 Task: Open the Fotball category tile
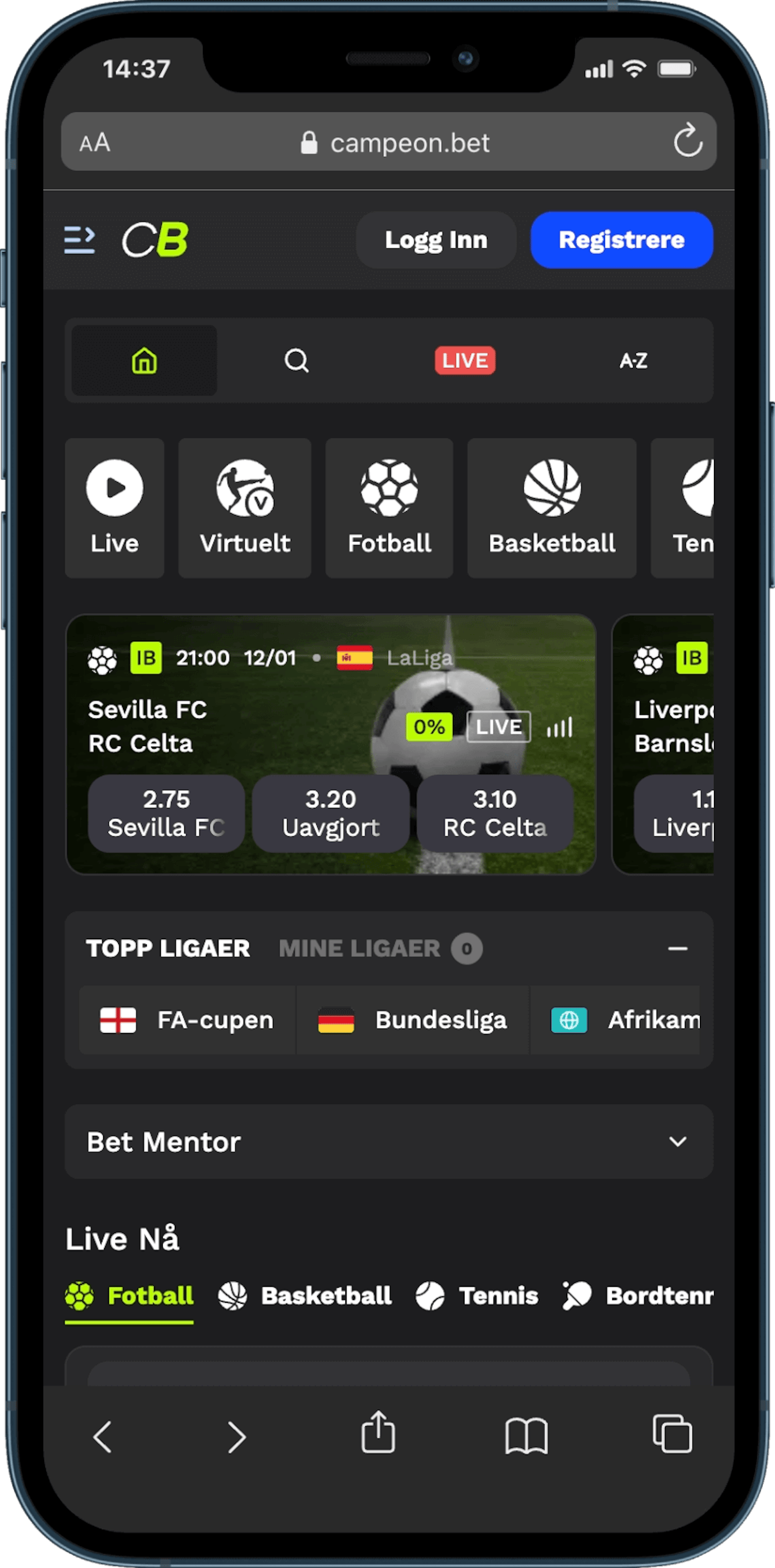(x=389, y=508)
